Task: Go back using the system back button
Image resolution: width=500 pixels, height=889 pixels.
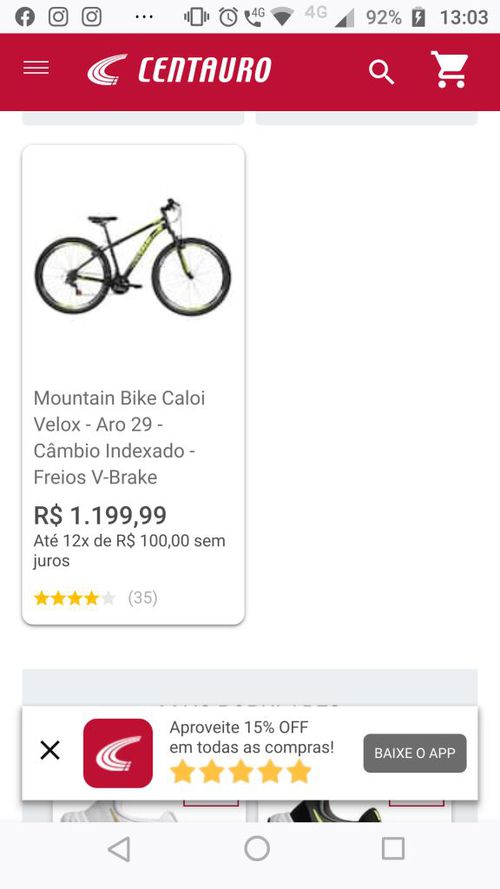Action: [x=119, y=849]
